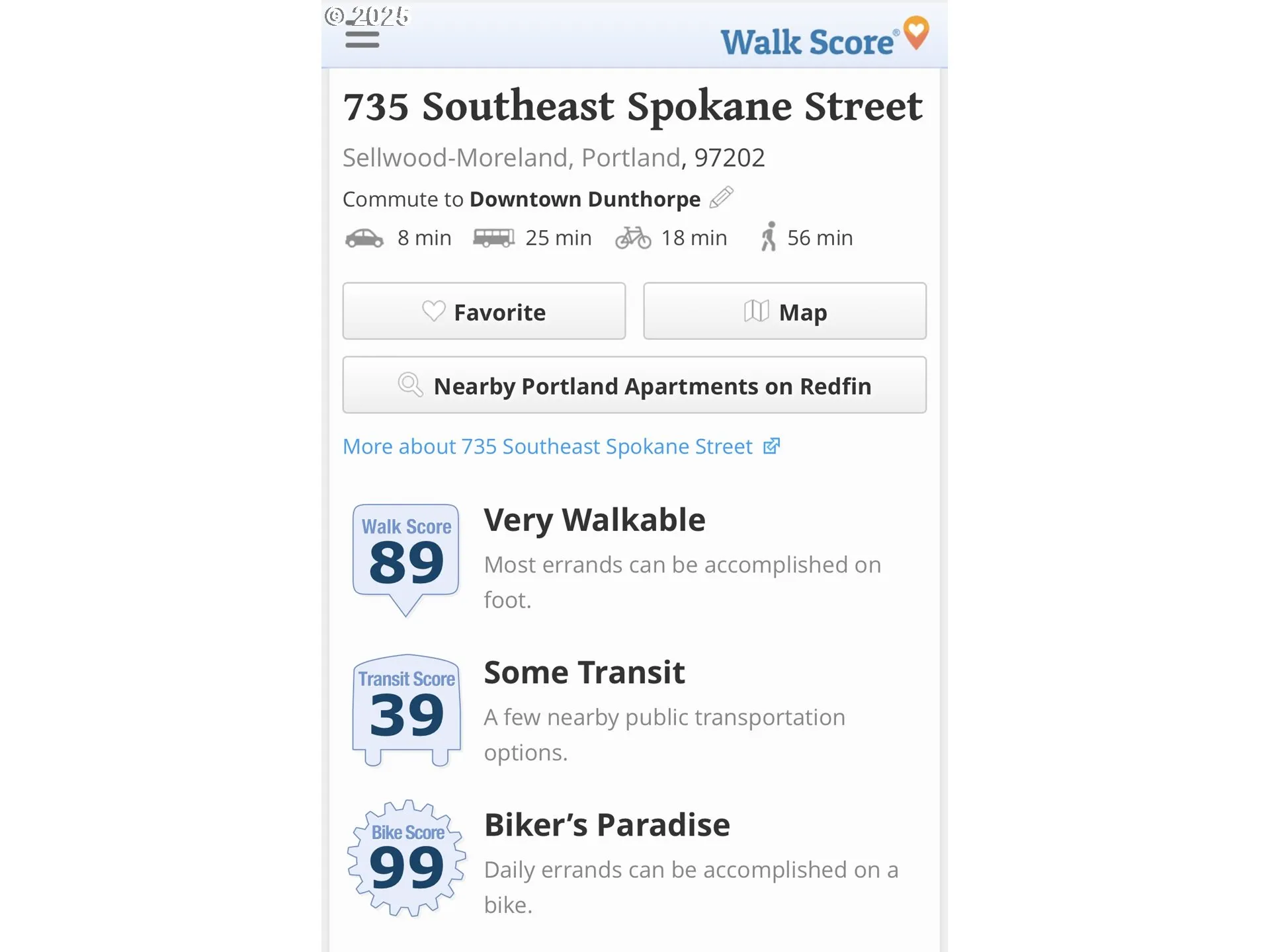Viewport: 1270px width, 952px height.
Task: Tap the Walk Score 89 badge
Action: [405, 557]
